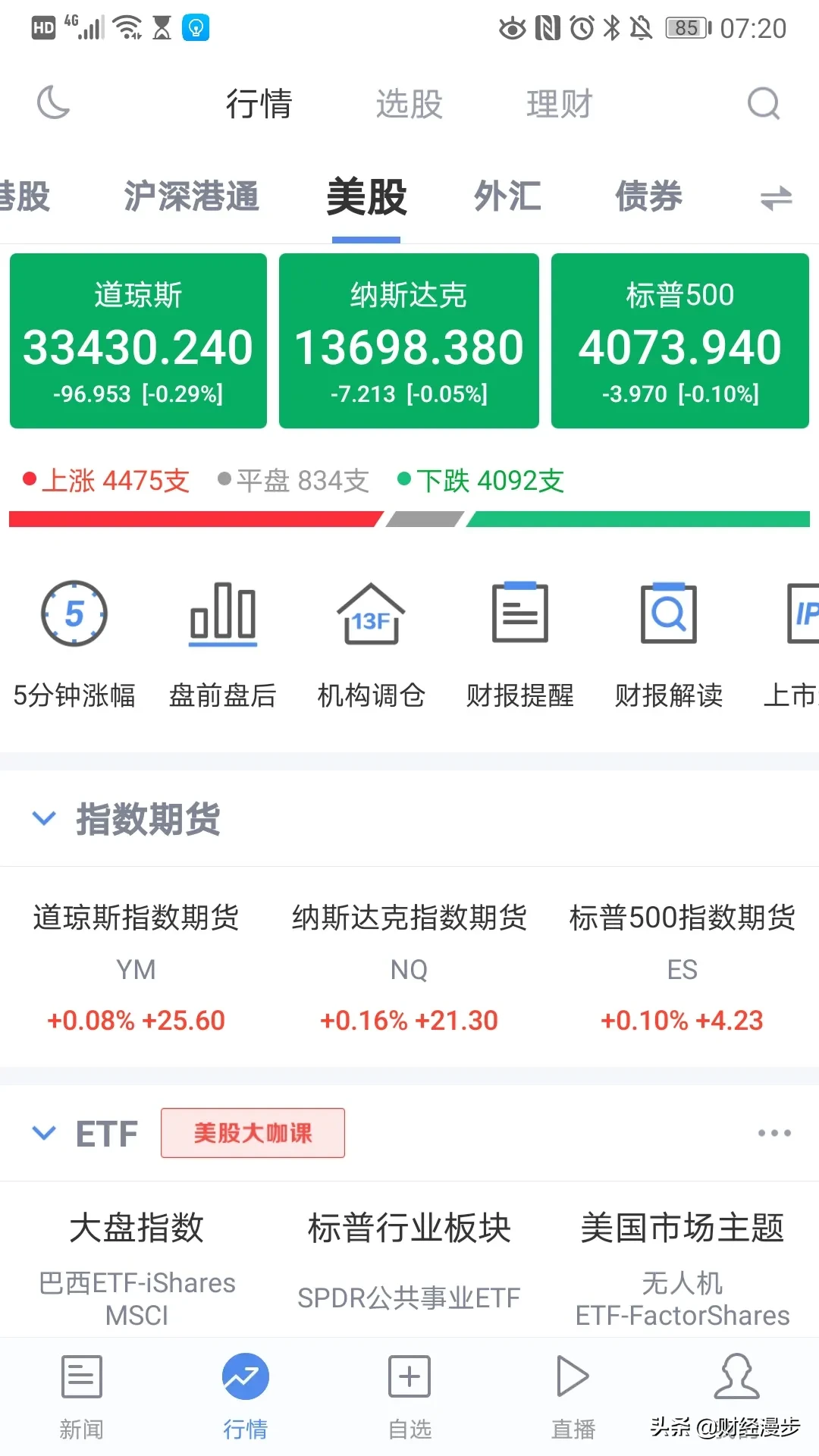Switch to the 理财 top tab
This screenshot has width=819, height=1456.
pos(559,104)
